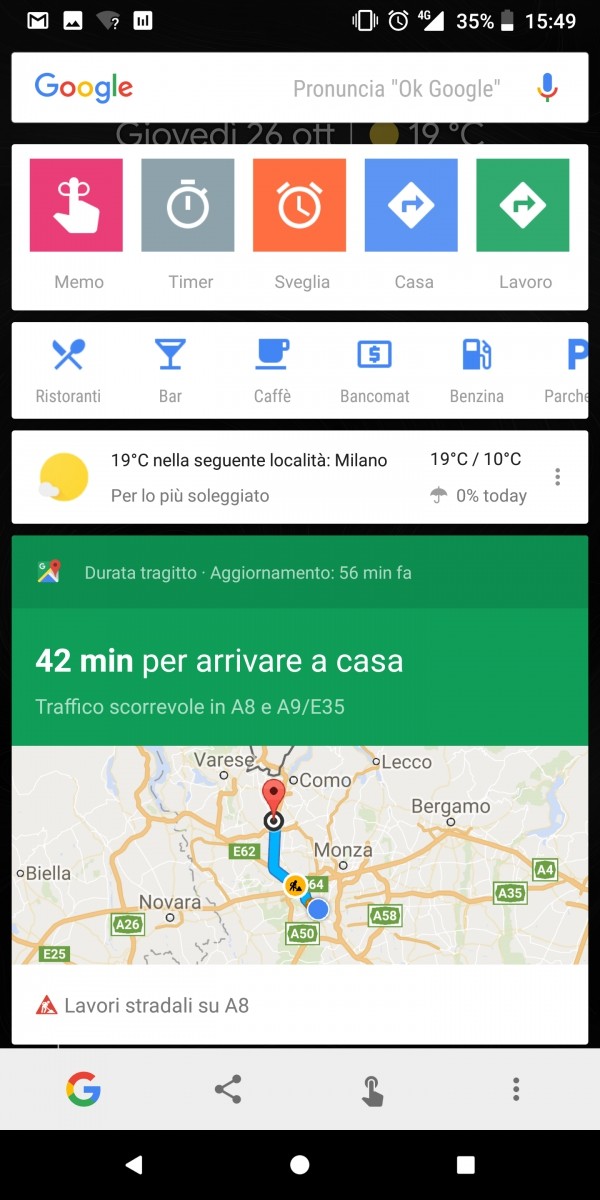600x1200 pixels.
Task: Tap the Google G logo button
Action: point(83,1089)
